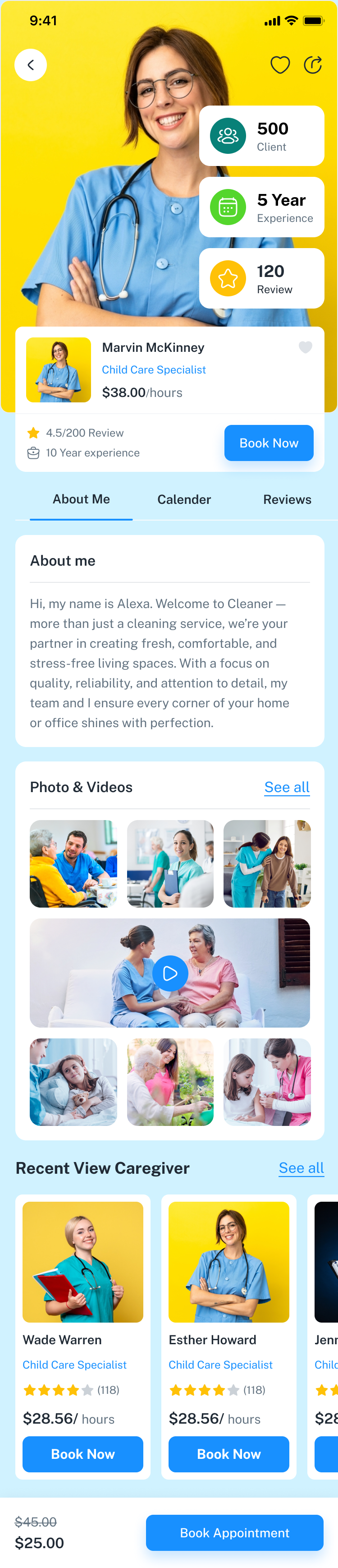Open the Reviews tab
This screenshot has height=1568, width=338.
point(287,499)
